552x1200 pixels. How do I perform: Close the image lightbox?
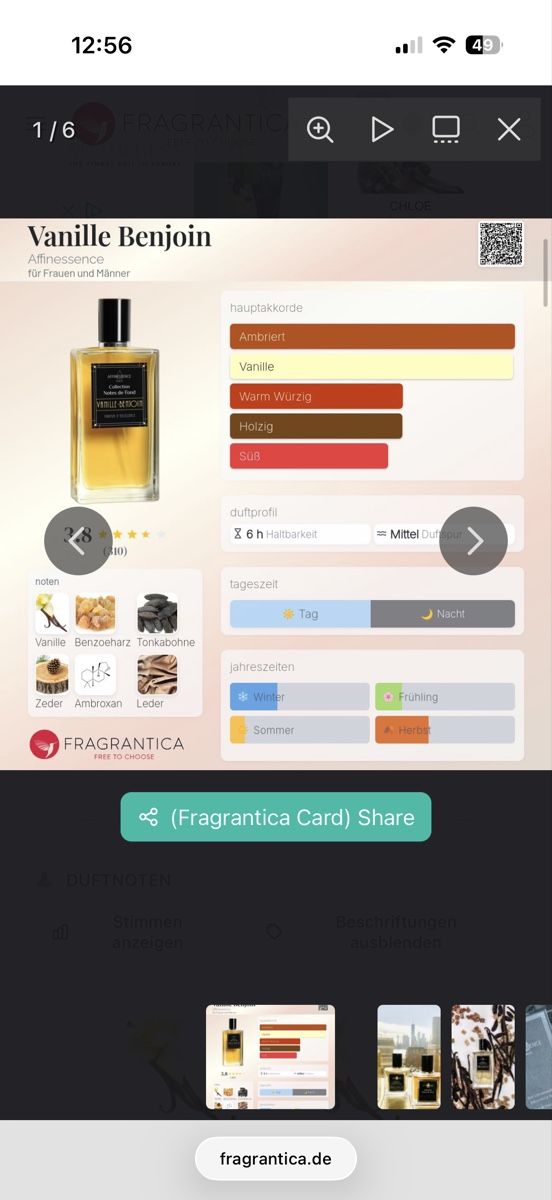509,129
